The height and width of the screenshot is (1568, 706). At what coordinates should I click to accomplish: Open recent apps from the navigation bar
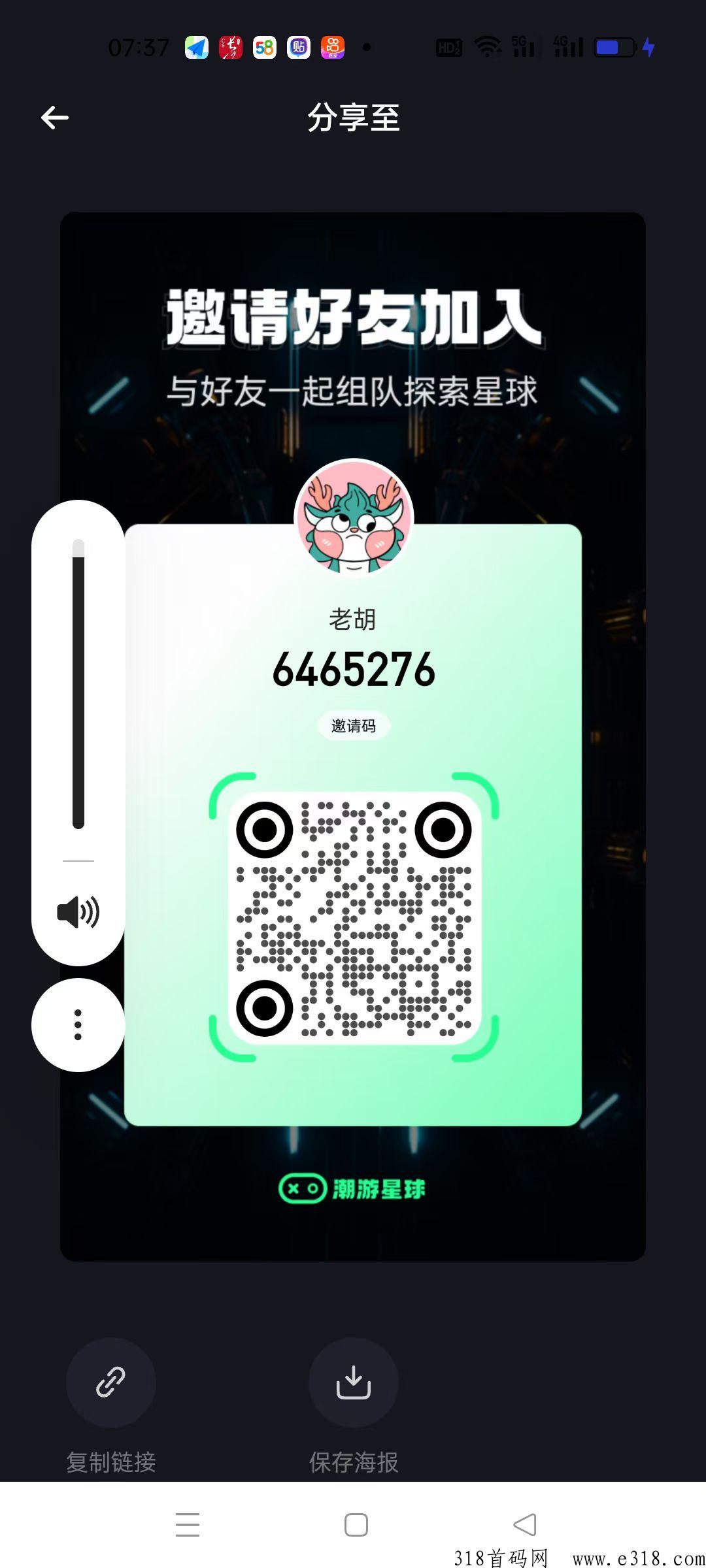tap(188, 1524)
